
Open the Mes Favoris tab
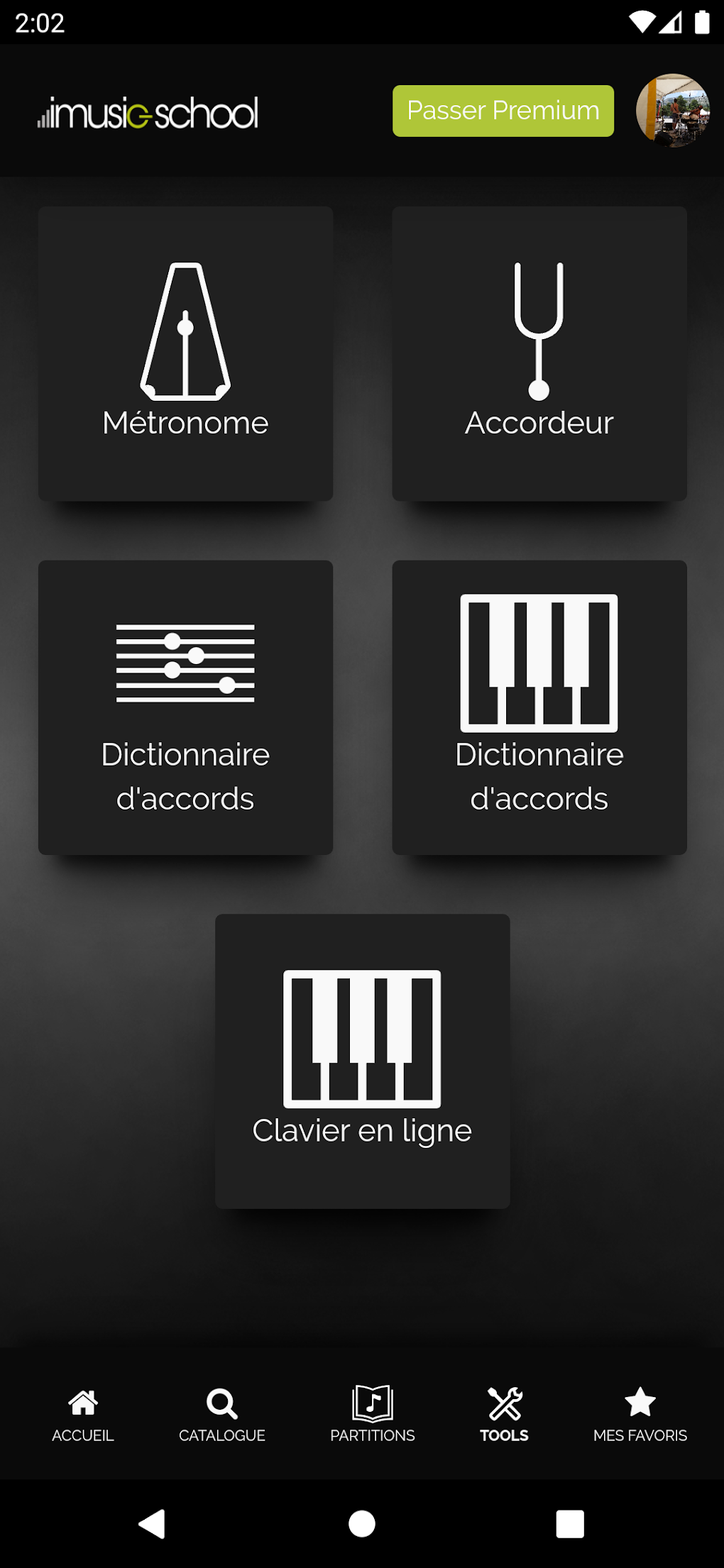click(x=640, y=1415)
